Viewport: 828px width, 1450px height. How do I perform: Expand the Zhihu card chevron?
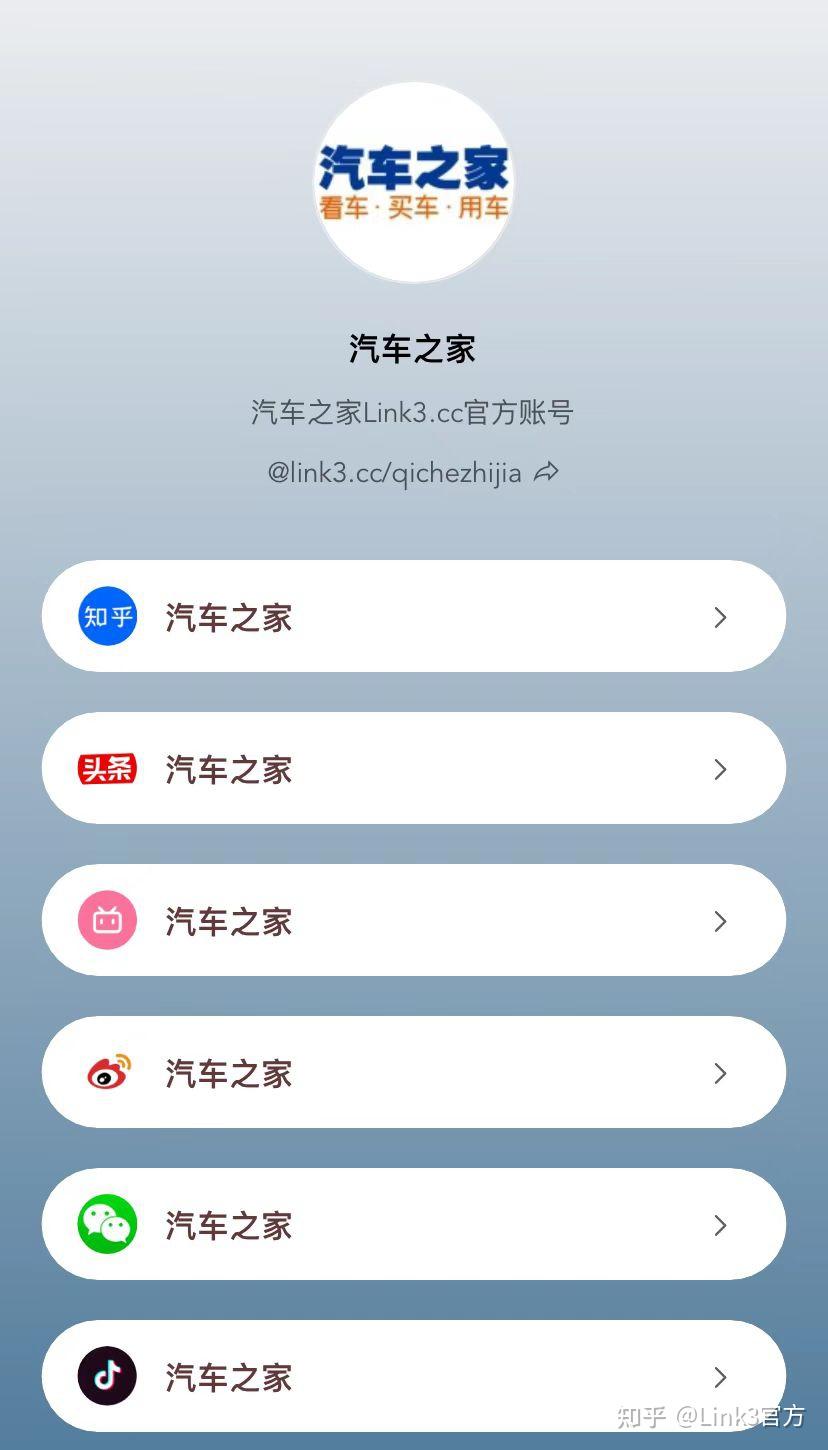pos(720,617)
